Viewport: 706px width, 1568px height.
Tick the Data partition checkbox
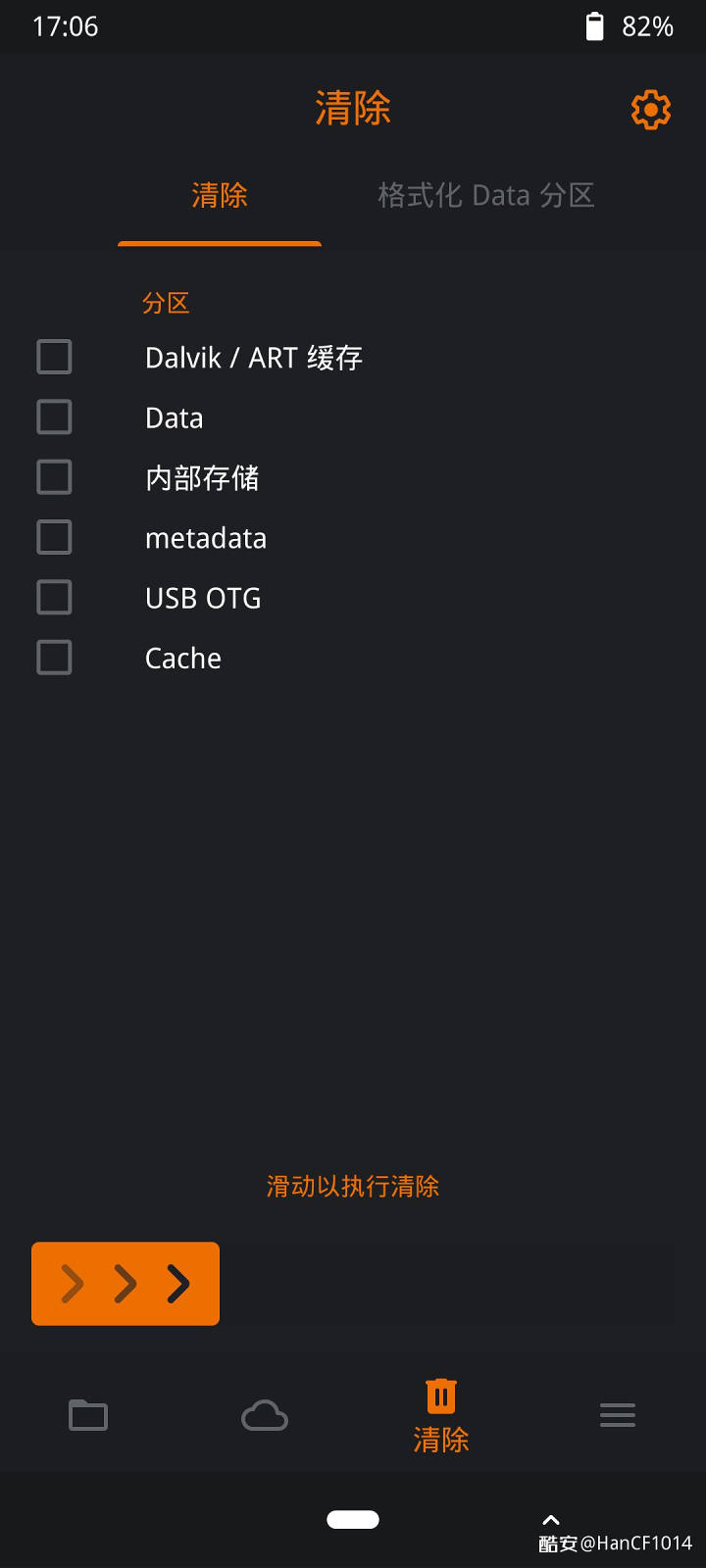pos(54,416)
